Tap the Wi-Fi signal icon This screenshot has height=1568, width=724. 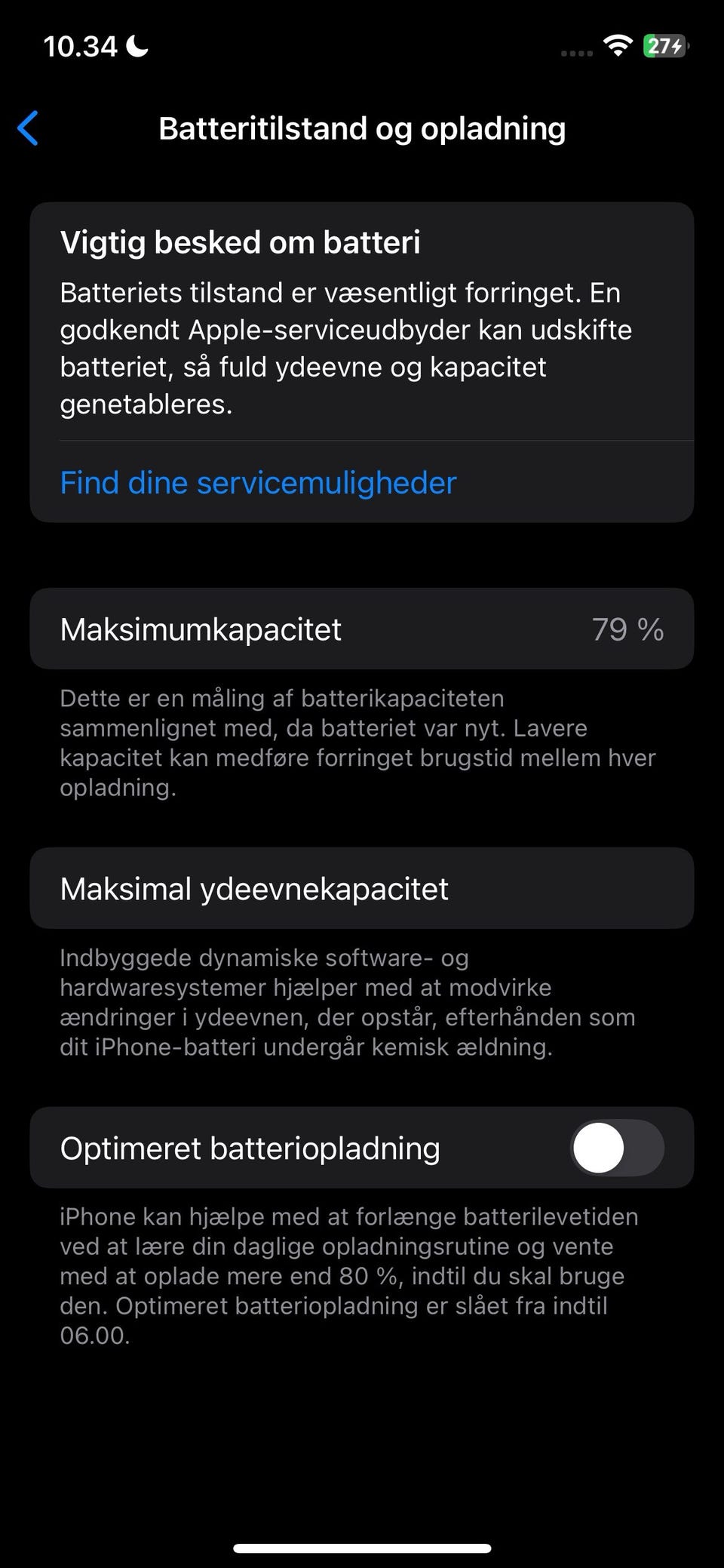tap(617, 47)
